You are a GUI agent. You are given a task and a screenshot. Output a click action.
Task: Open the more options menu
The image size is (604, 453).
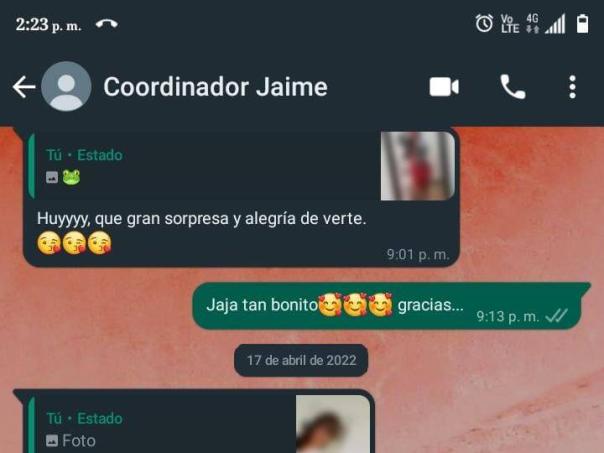coord(572,87)
